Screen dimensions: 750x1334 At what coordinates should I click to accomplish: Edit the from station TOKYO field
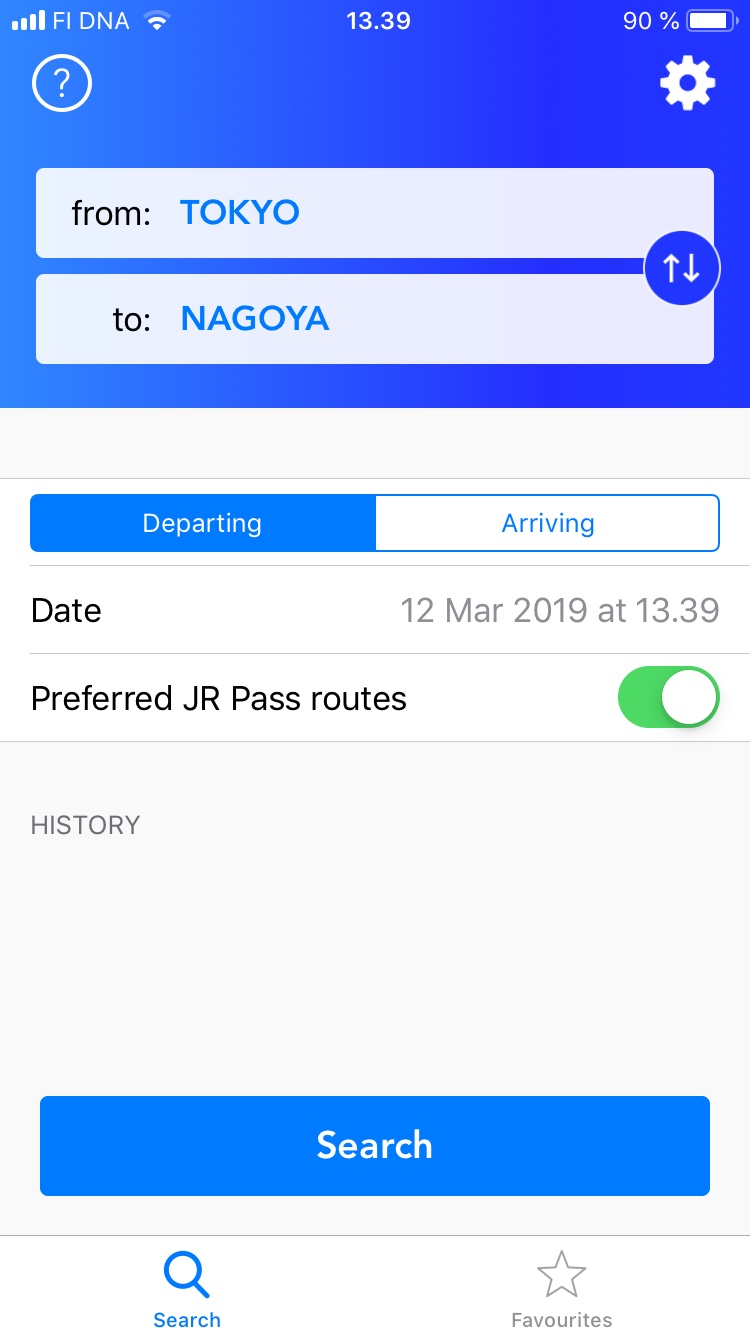pos(375,213)
